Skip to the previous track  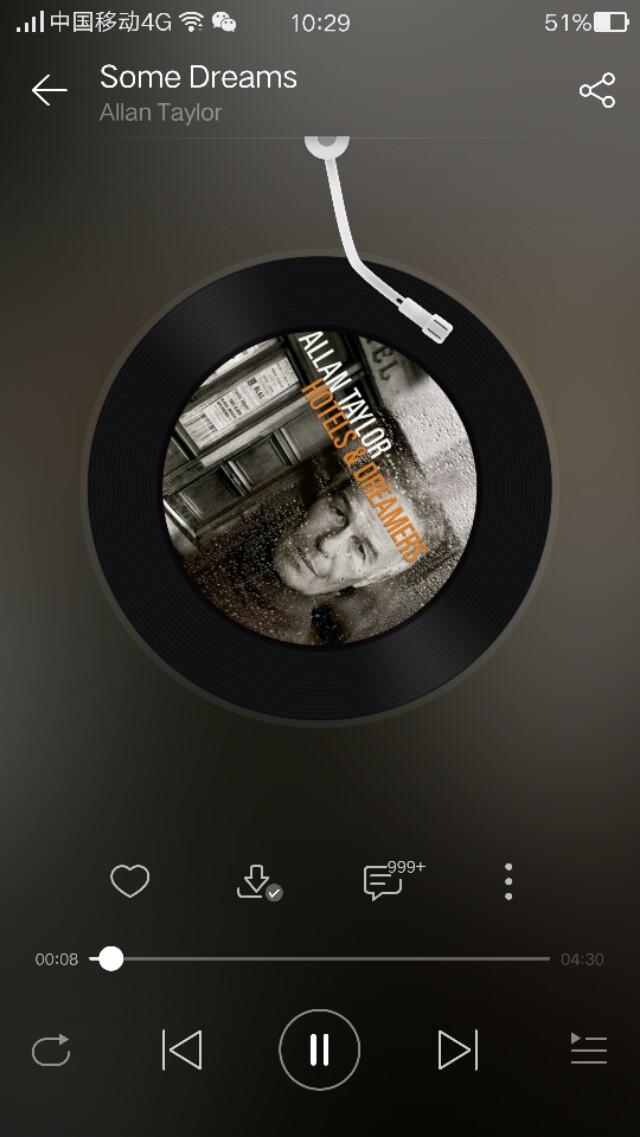coord(182,1050)
